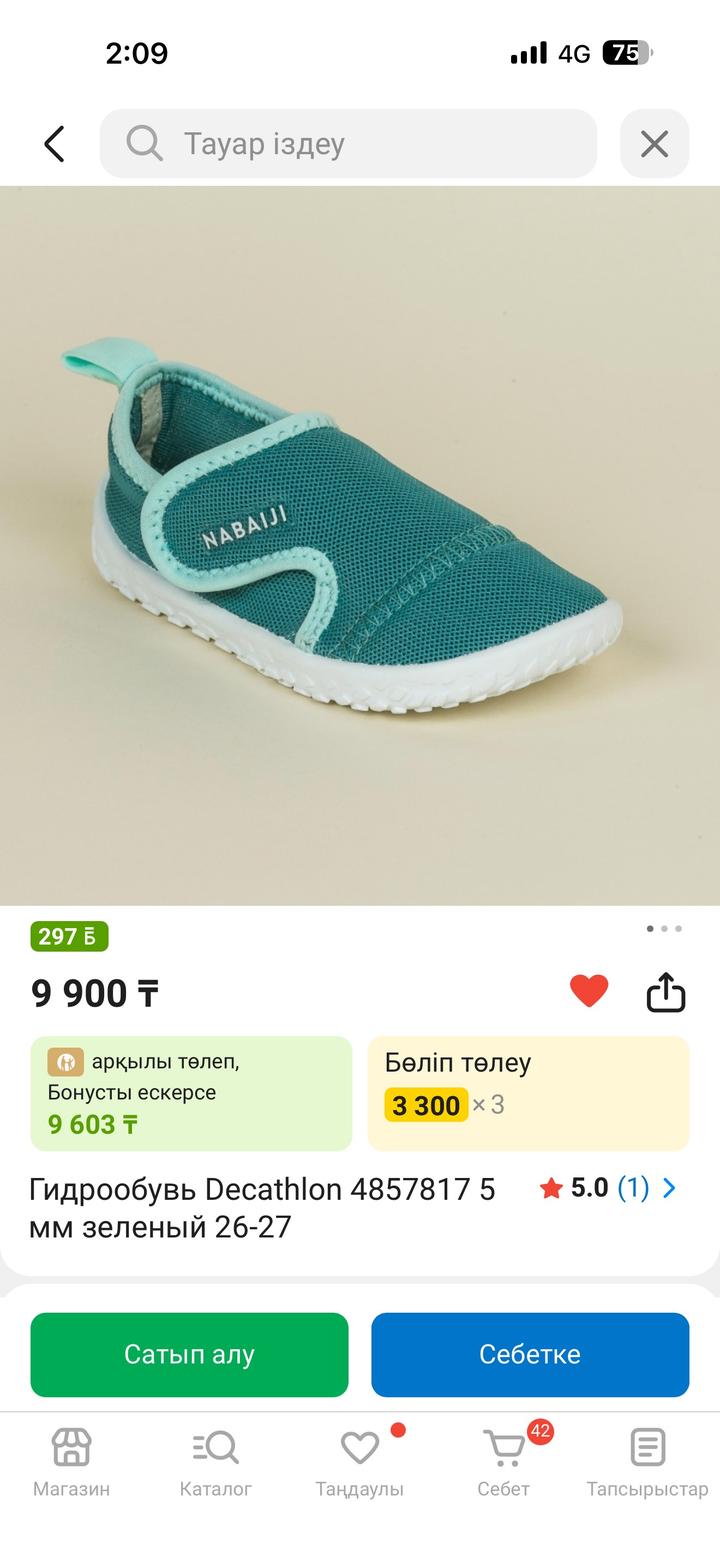Screen dimensions: 720x1564
Task: Open the Каталог tab
Action: click(x=215, y=1461)
